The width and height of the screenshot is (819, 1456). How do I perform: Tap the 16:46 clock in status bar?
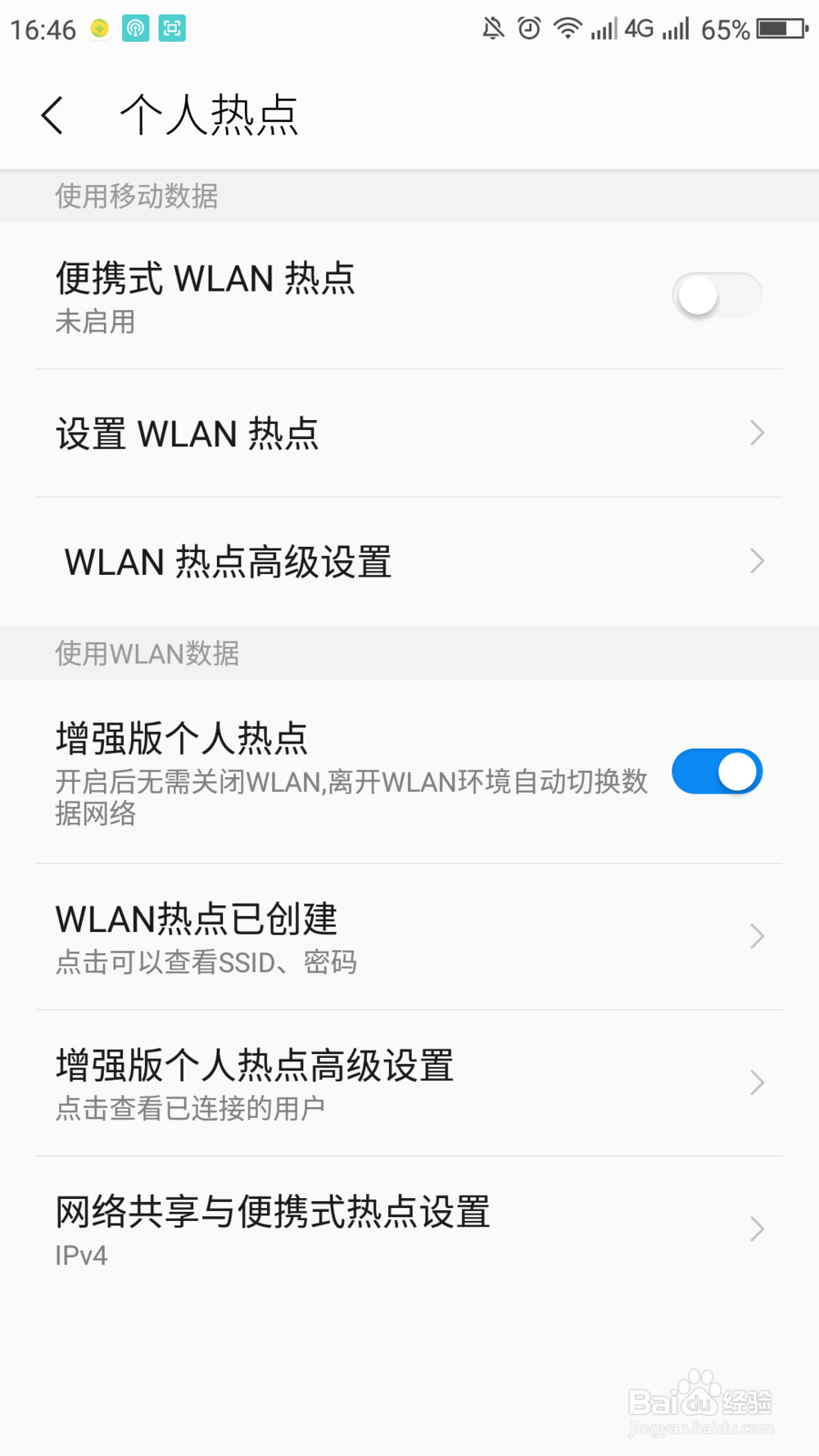coord(43,28)
